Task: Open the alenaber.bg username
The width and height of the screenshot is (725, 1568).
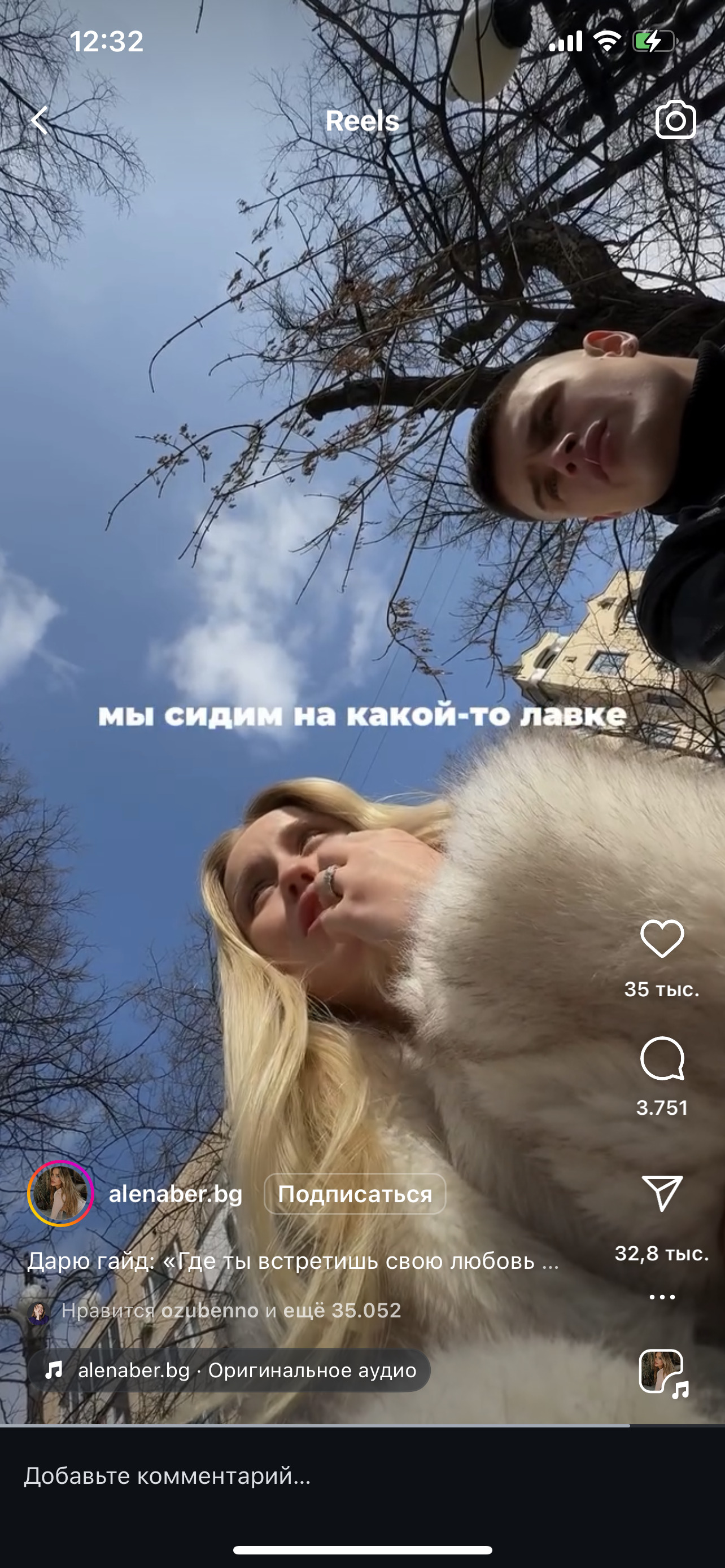Action: (175, 1194)
